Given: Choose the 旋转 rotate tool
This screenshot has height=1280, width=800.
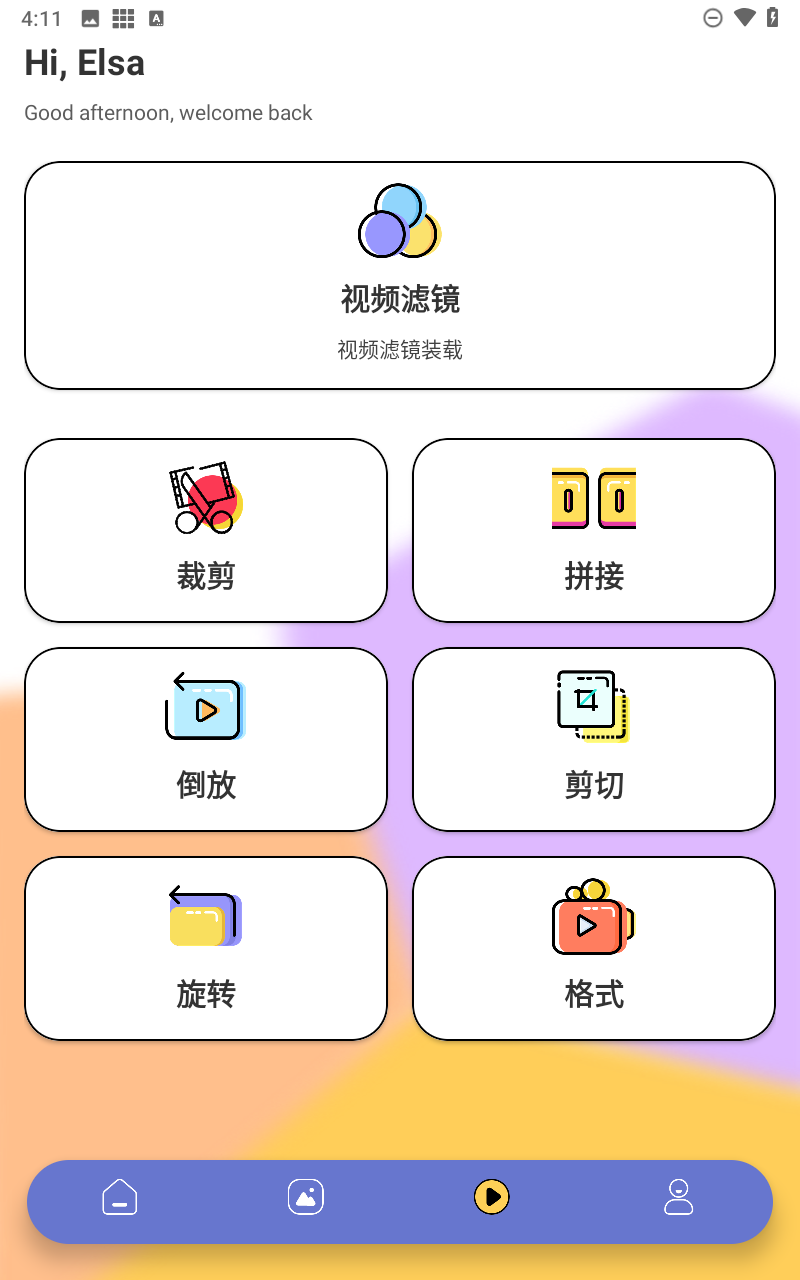Looking at the screenshot, I should click(x=206, y=948).
